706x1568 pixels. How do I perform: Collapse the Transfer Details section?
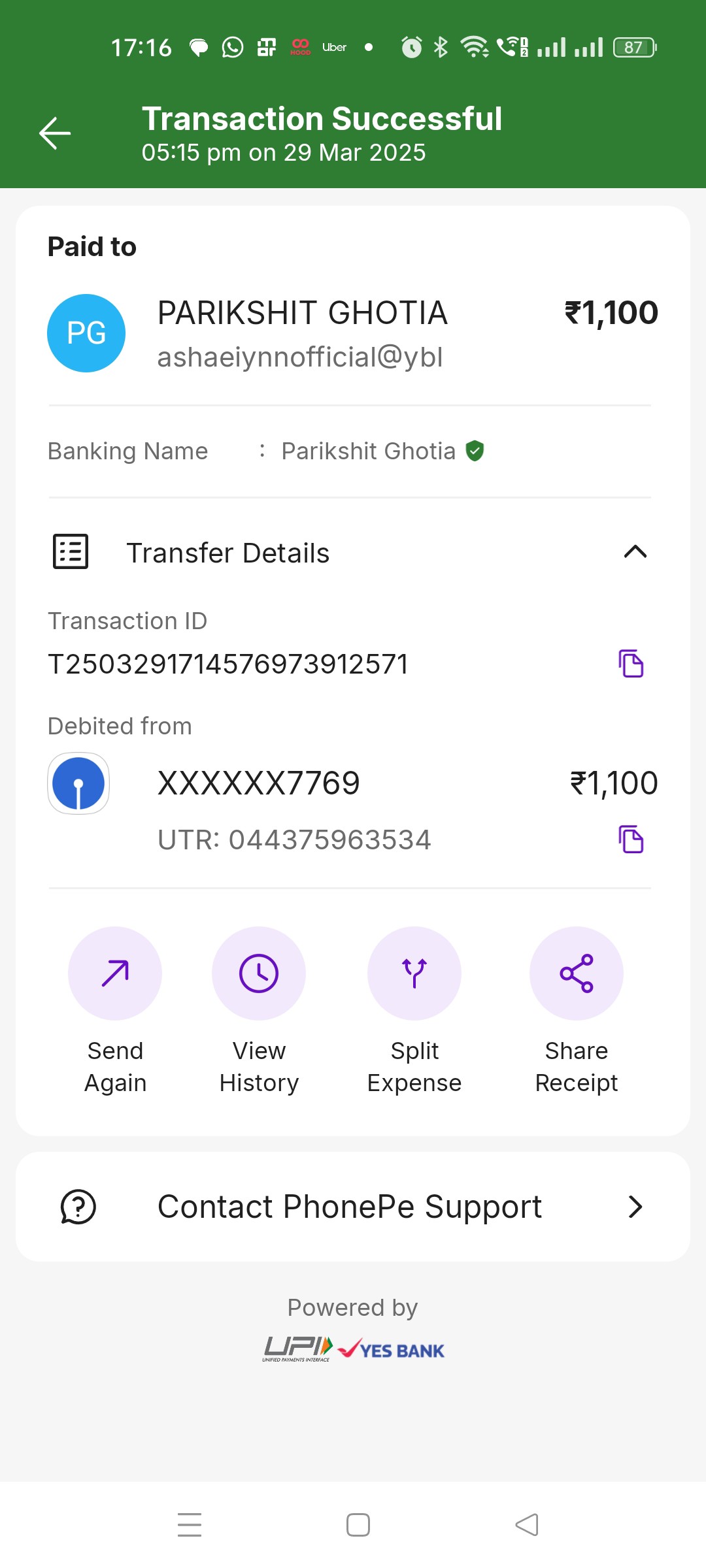(x=635, y=552)
